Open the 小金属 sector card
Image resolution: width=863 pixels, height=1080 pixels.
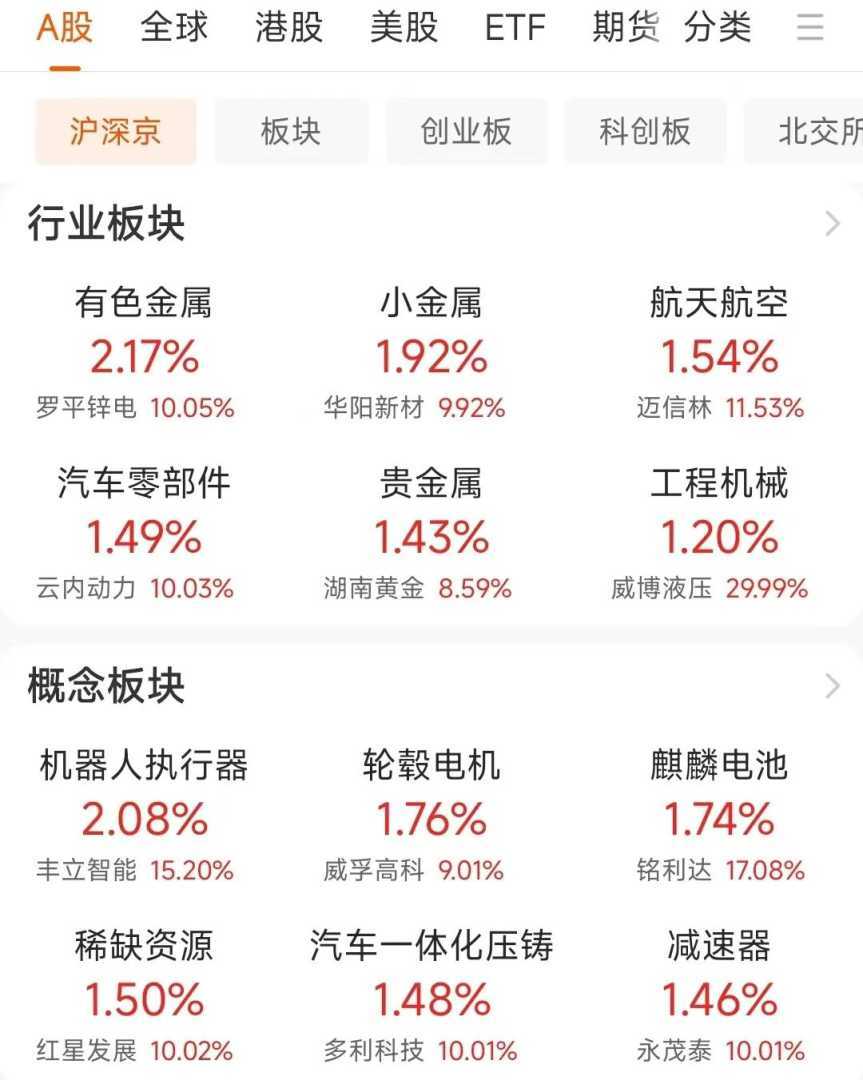coord(431,354)
